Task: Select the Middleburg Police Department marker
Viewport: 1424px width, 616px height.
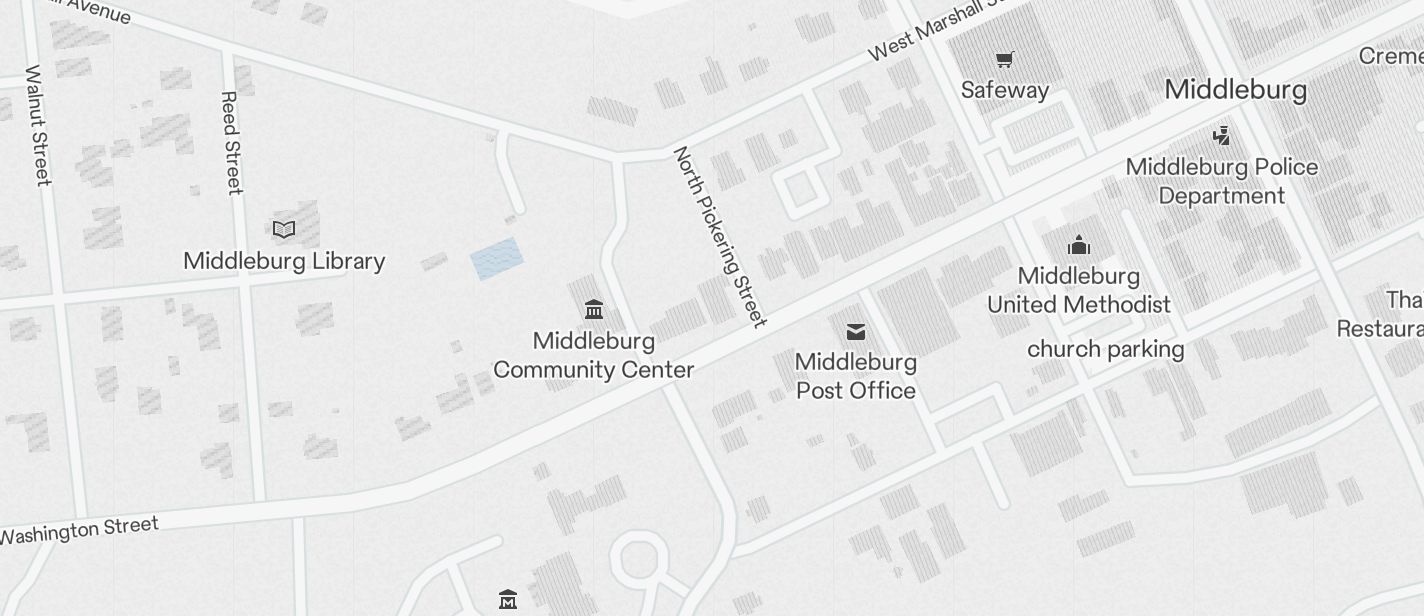Action: point(1221,136)
